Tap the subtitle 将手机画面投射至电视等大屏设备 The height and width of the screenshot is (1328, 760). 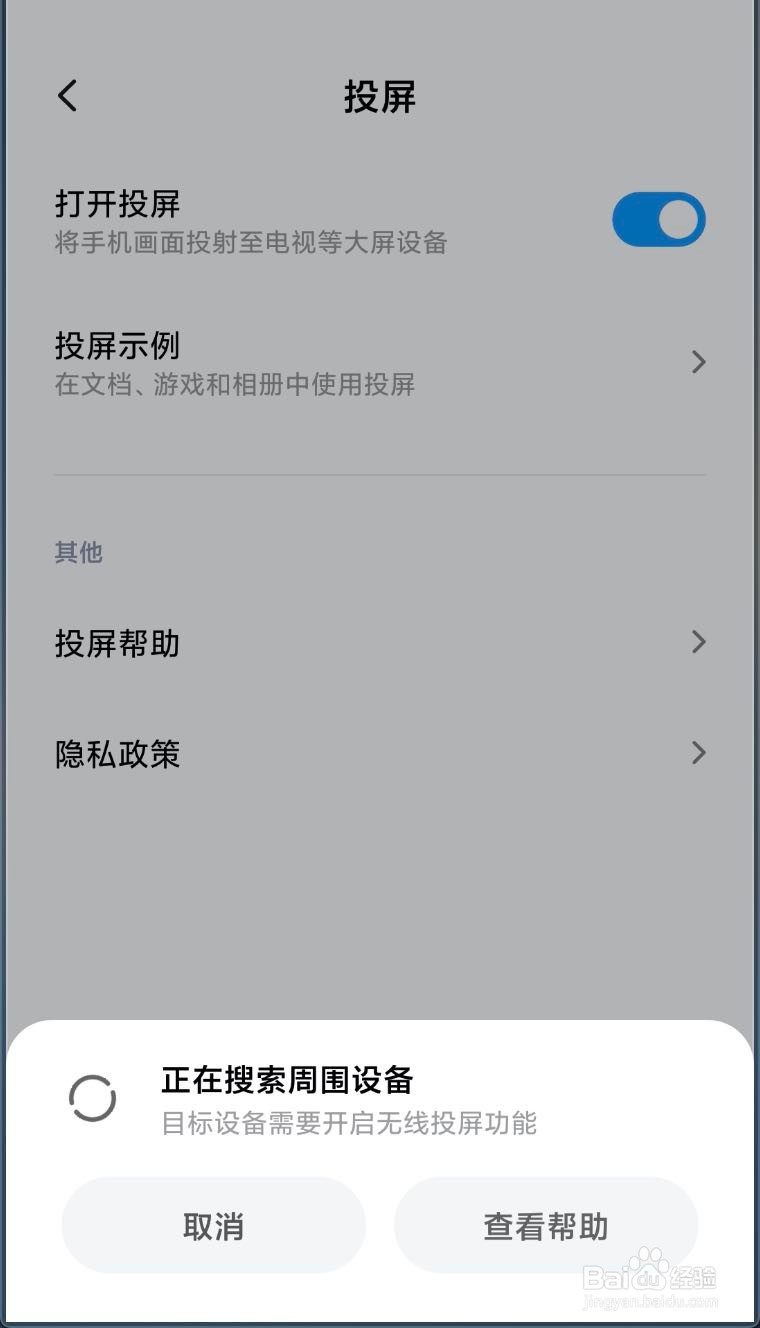coord(251,243)
